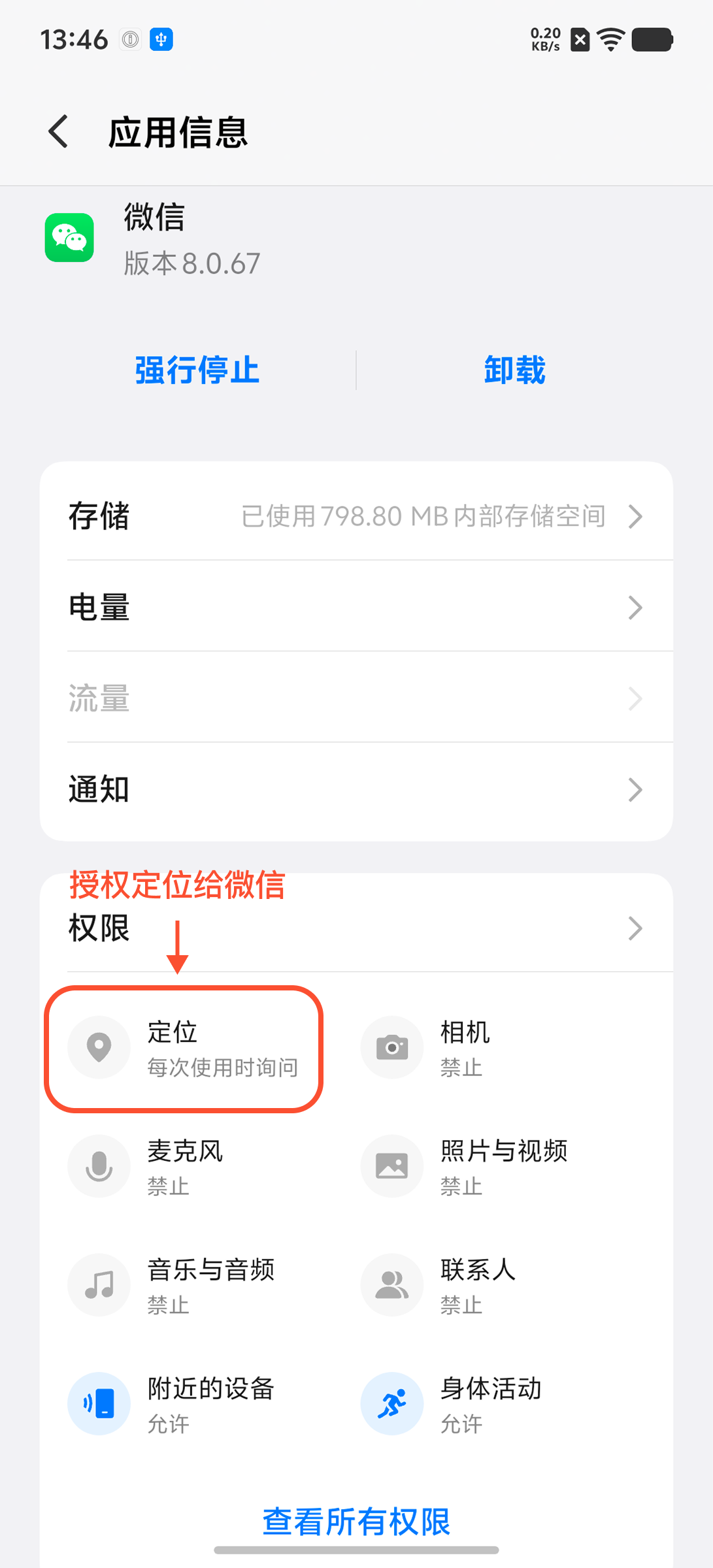
Task: Open the 相机 (Camera) permission setting
Action: click(476, 1047)
